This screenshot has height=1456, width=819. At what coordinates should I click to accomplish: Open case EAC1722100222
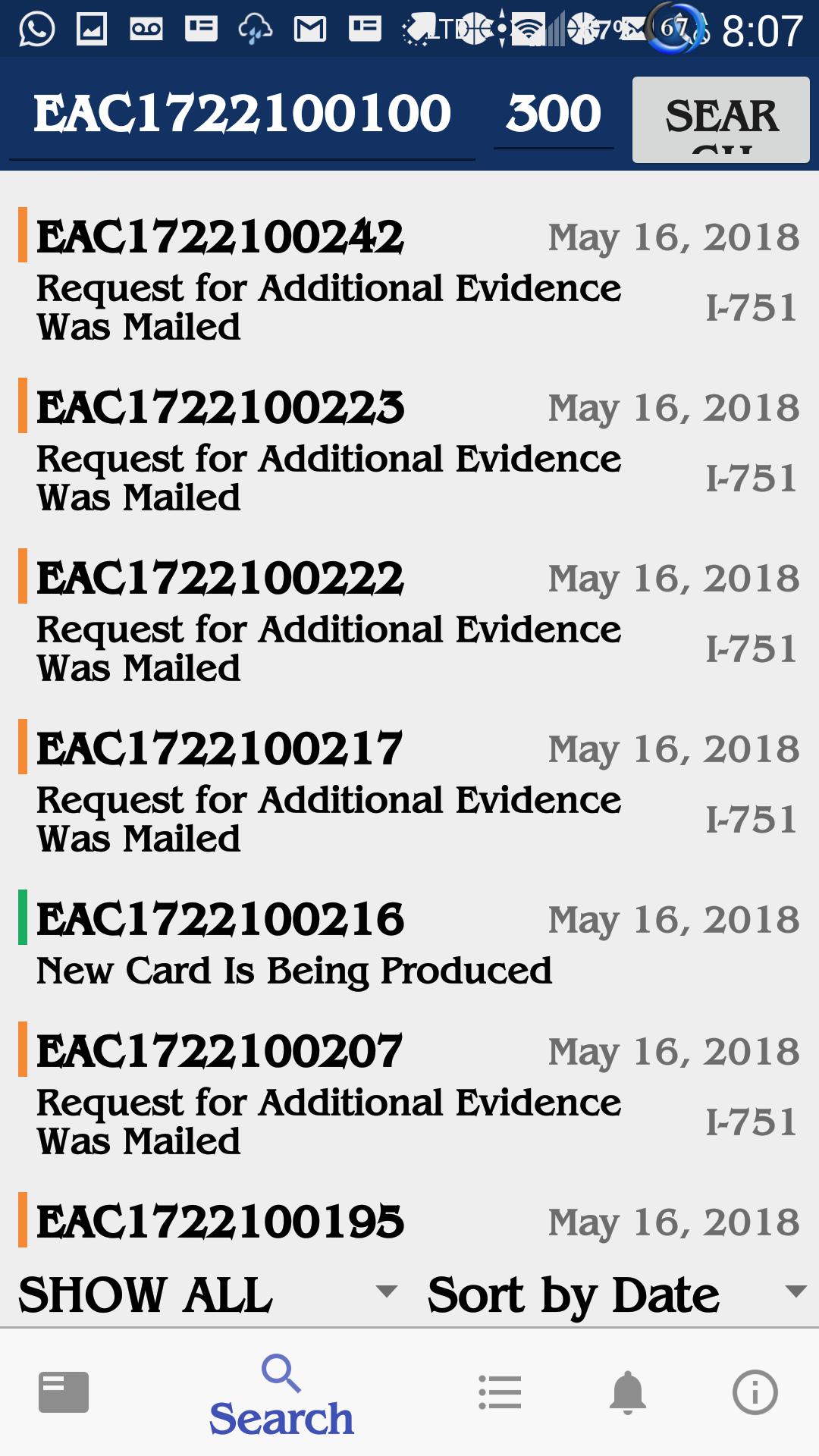click(409, 620)
